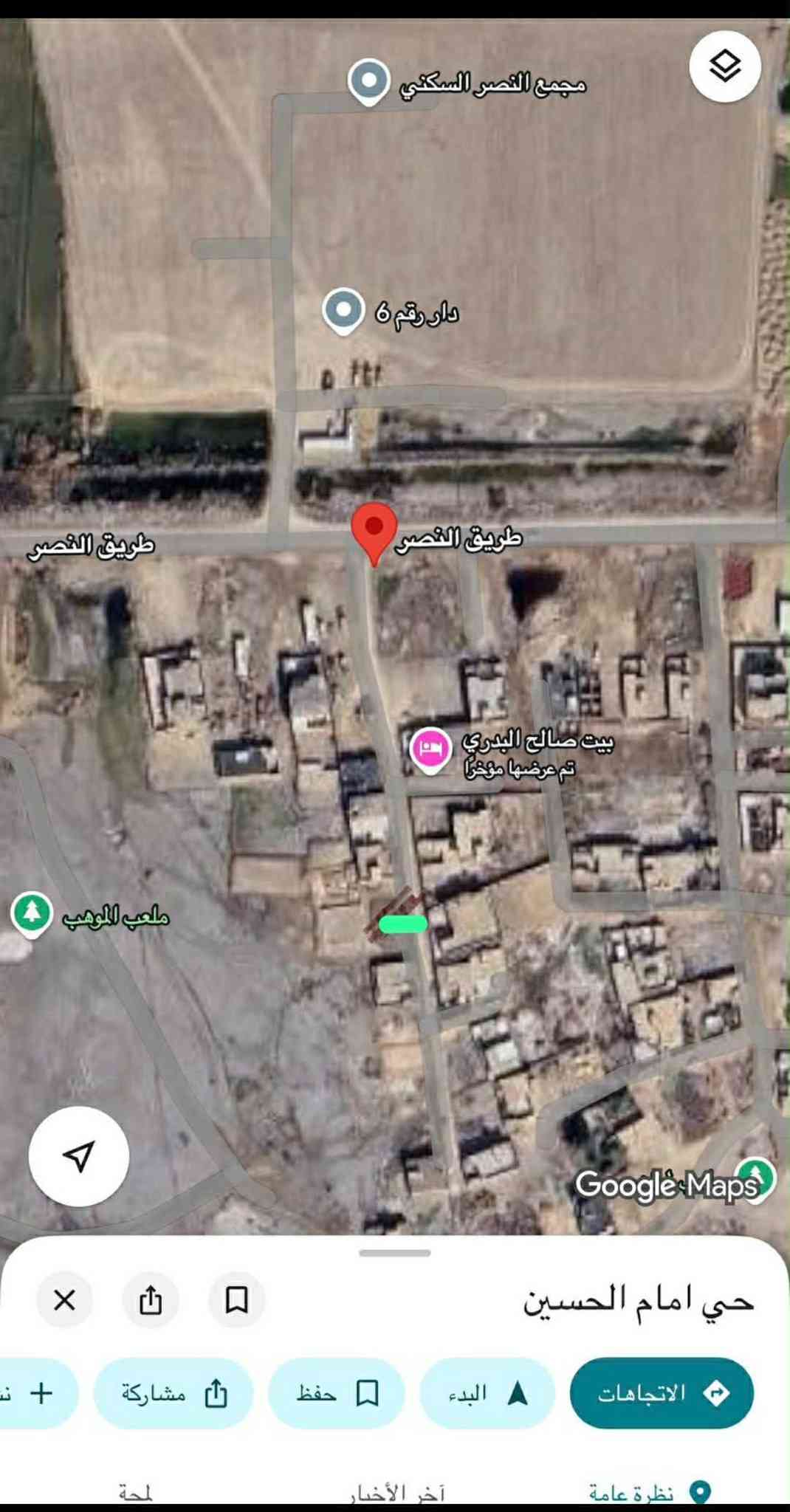Switch to the لمحة tab
The image size is (790, 1512).
tap(136, 1493)
